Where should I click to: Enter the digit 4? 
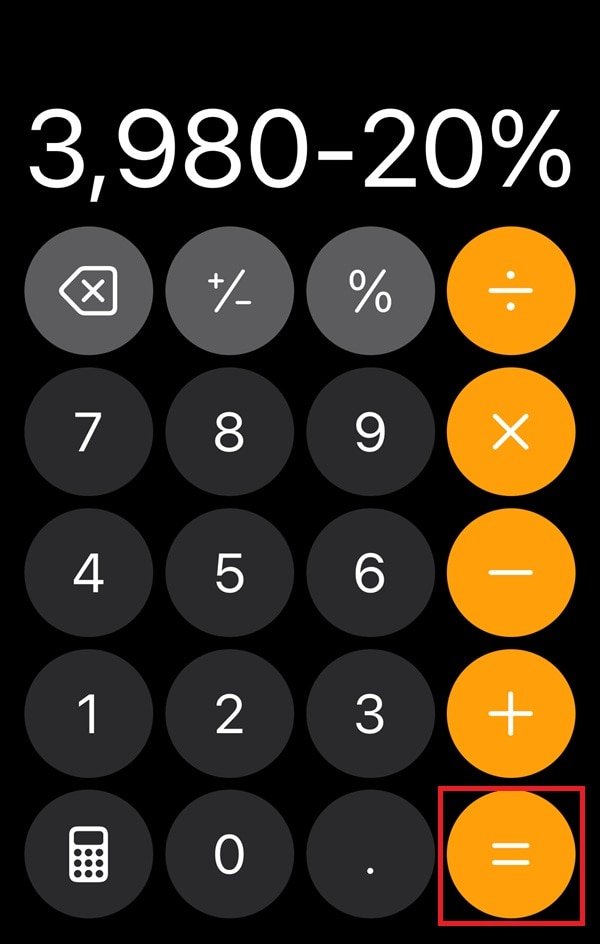[88, 573]
